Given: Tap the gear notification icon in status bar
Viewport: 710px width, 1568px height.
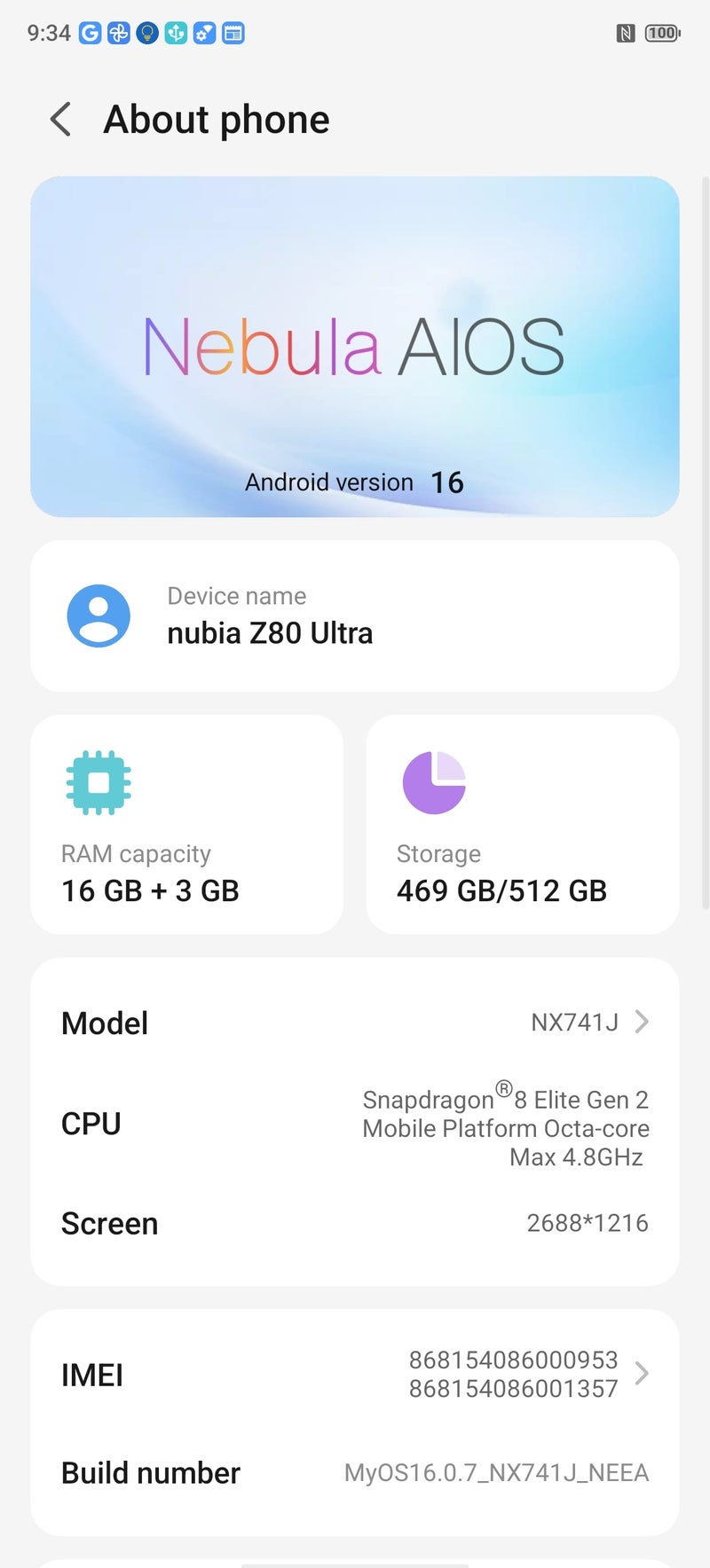Looking at the screenshot, I should (203, 33).
